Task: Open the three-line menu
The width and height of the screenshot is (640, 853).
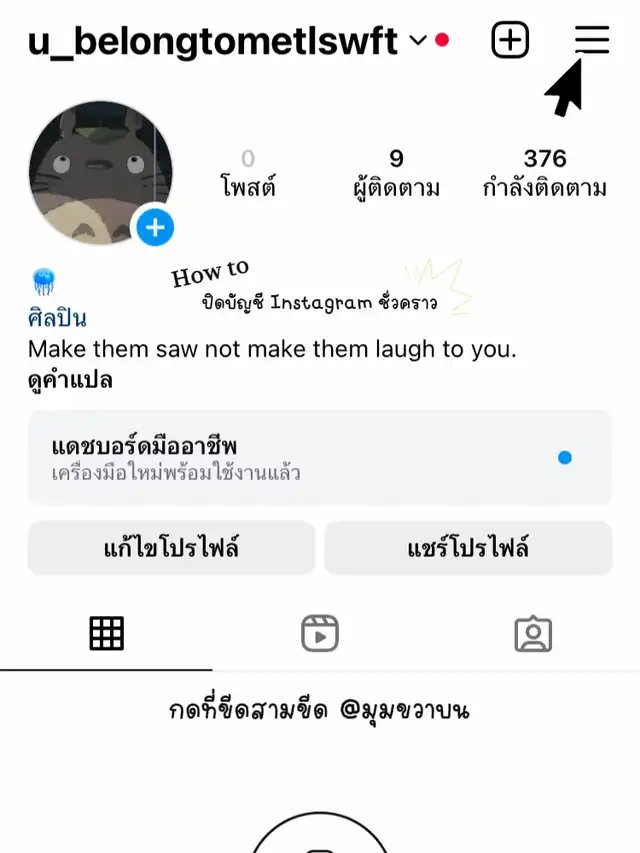Action: [x=592, y=40]
